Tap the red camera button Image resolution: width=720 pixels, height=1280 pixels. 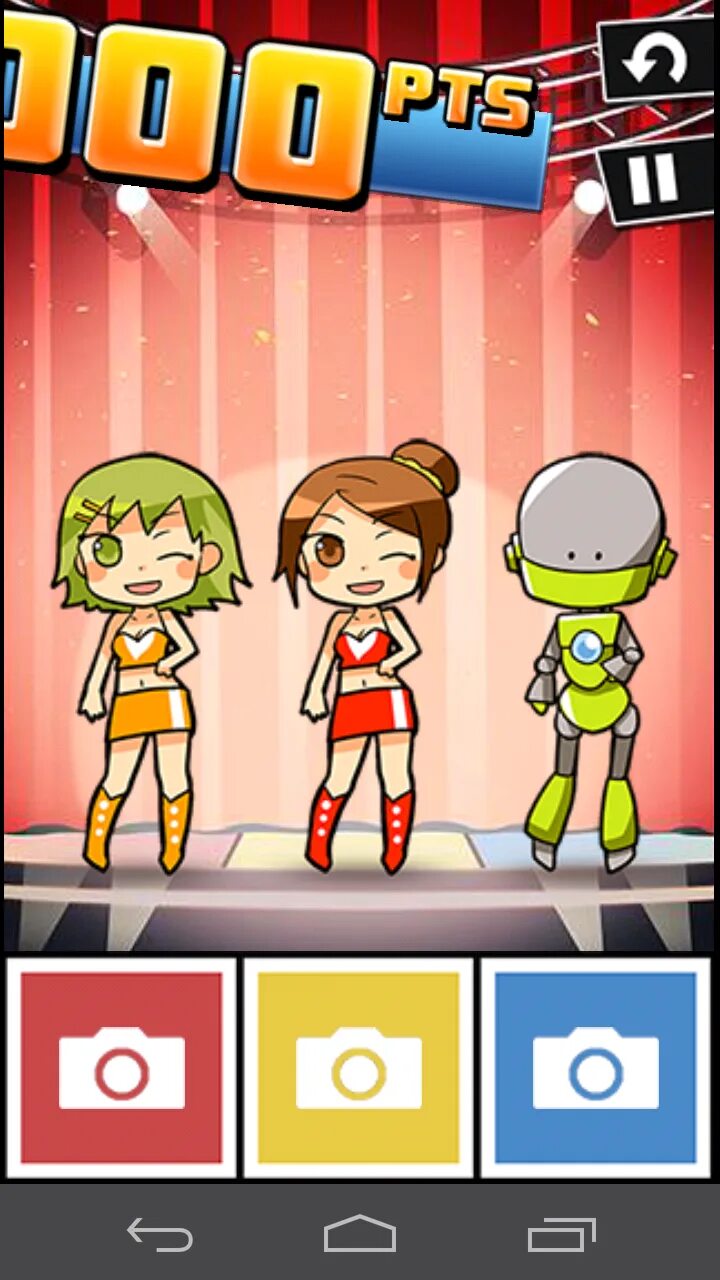pos(121,1068)
